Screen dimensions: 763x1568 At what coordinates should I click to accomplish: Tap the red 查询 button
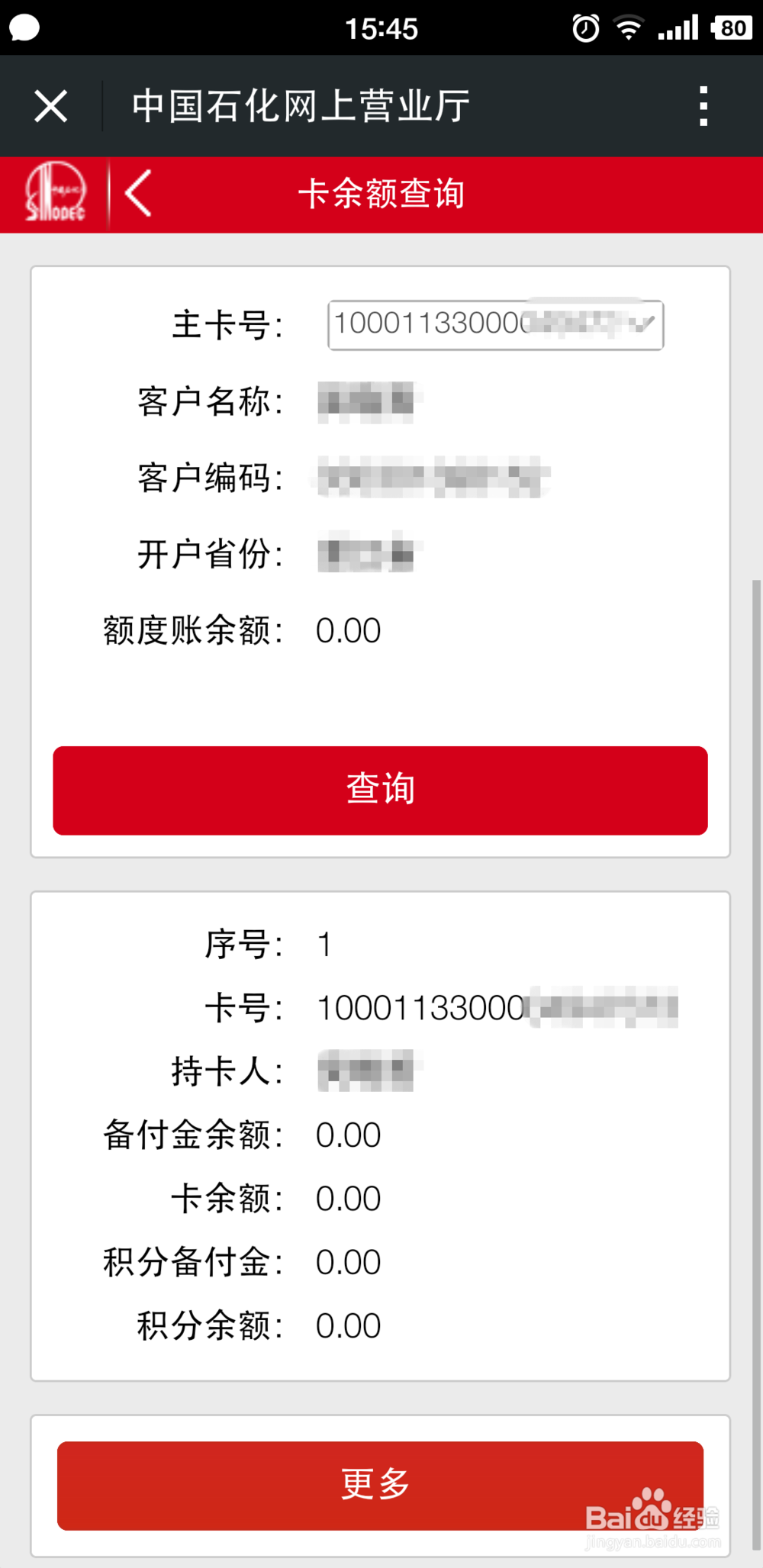point(380,790)
